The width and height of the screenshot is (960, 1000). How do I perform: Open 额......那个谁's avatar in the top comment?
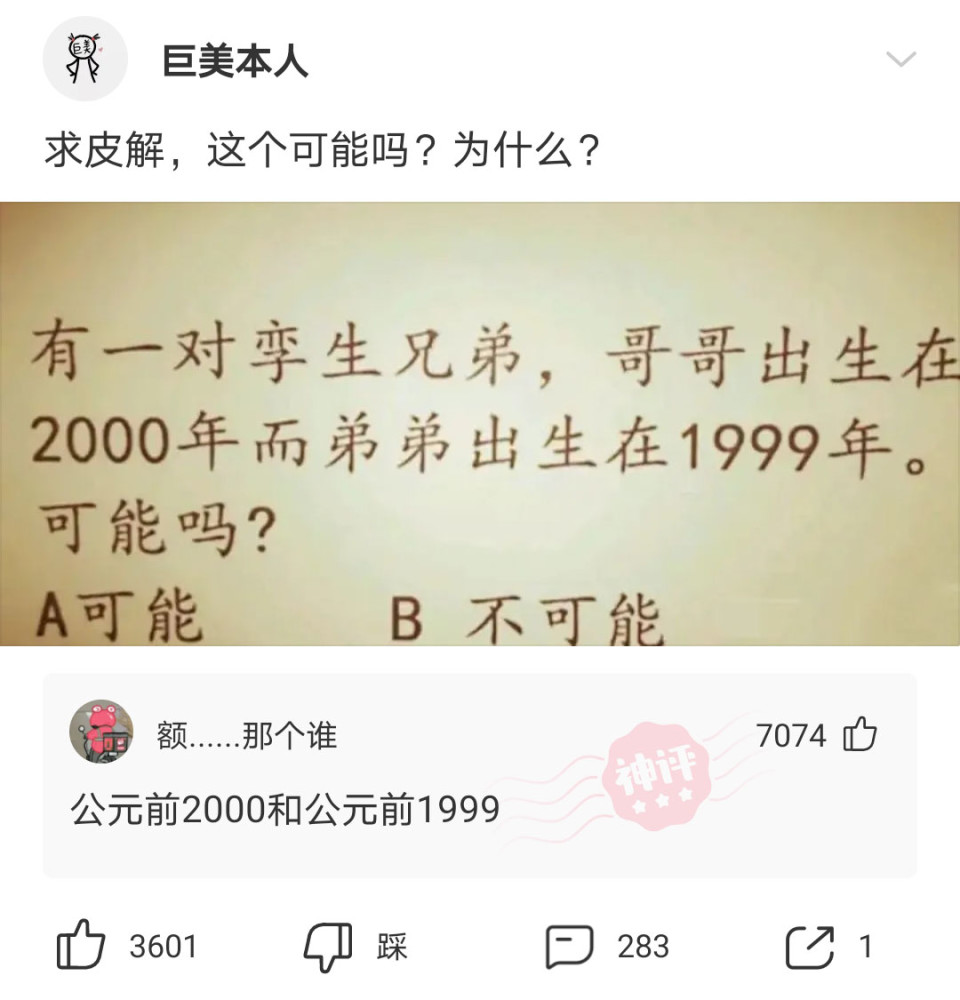coord(101,731)
